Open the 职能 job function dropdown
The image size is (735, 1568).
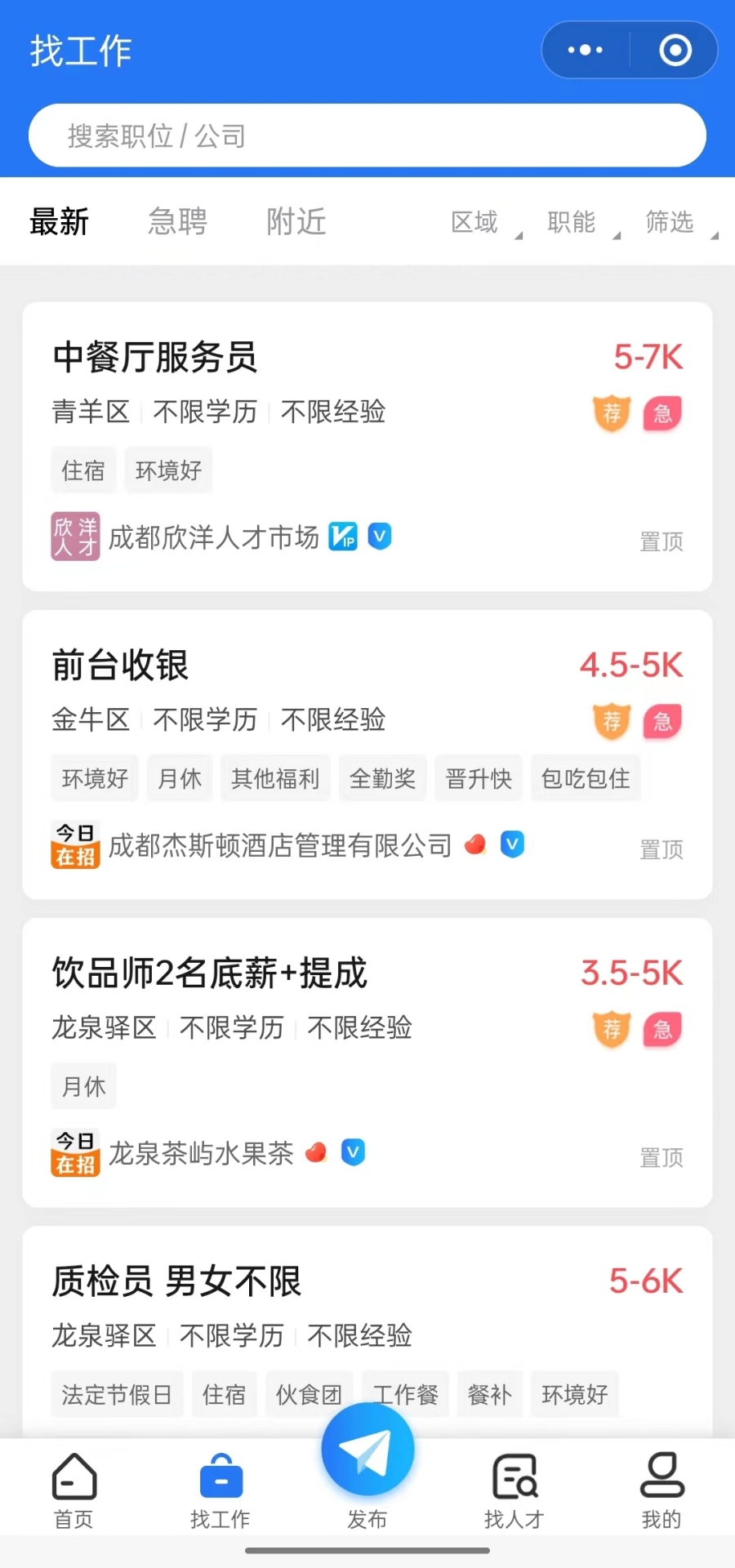click(x=572, y=222)
